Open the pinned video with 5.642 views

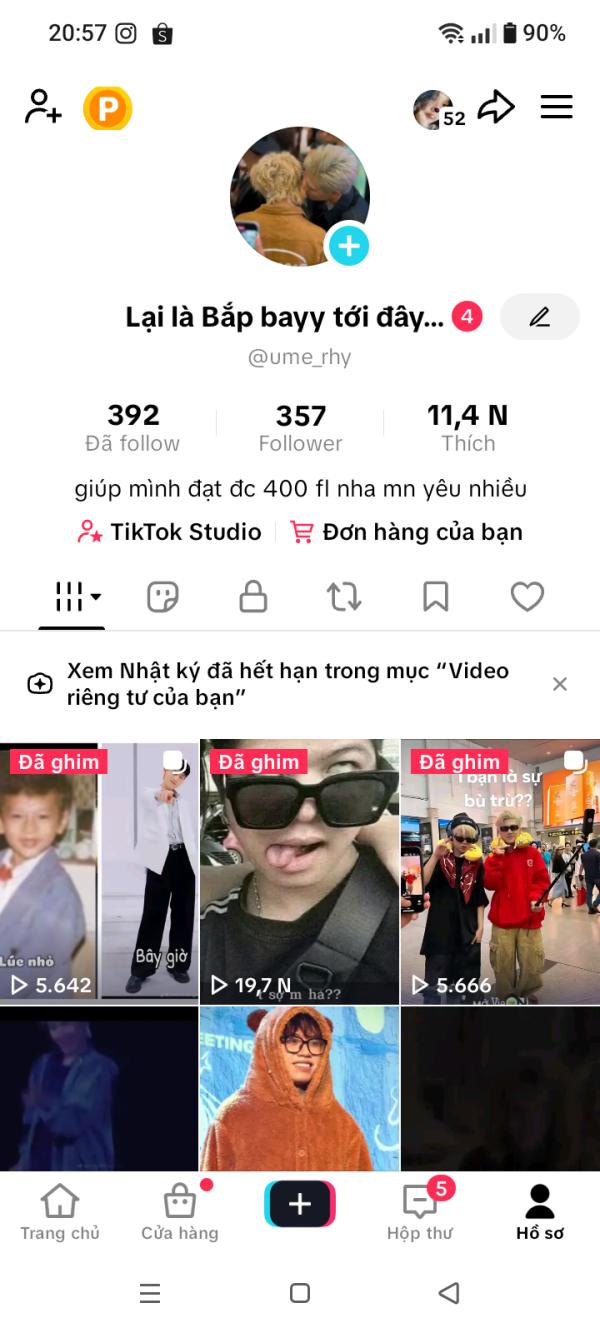coord(99,872)
